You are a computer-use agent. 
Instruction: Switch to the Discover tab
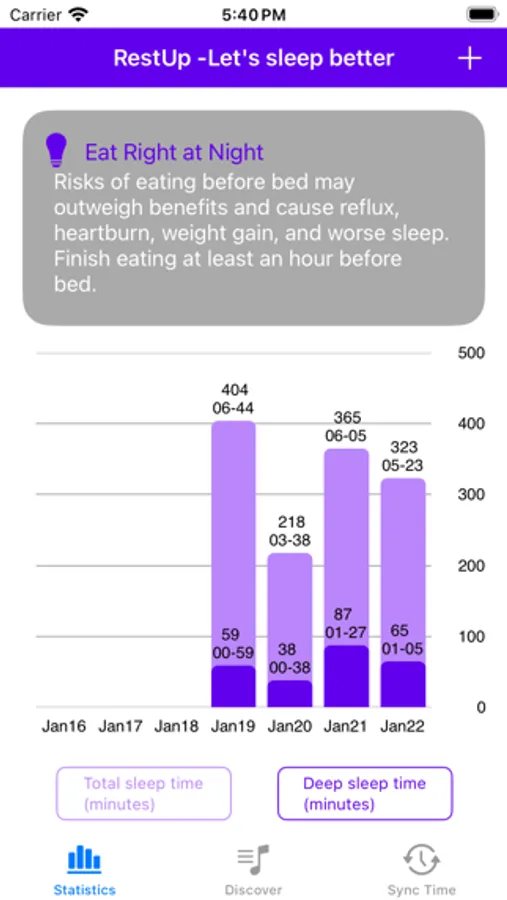pyautogui.click(x=253, y=870)
